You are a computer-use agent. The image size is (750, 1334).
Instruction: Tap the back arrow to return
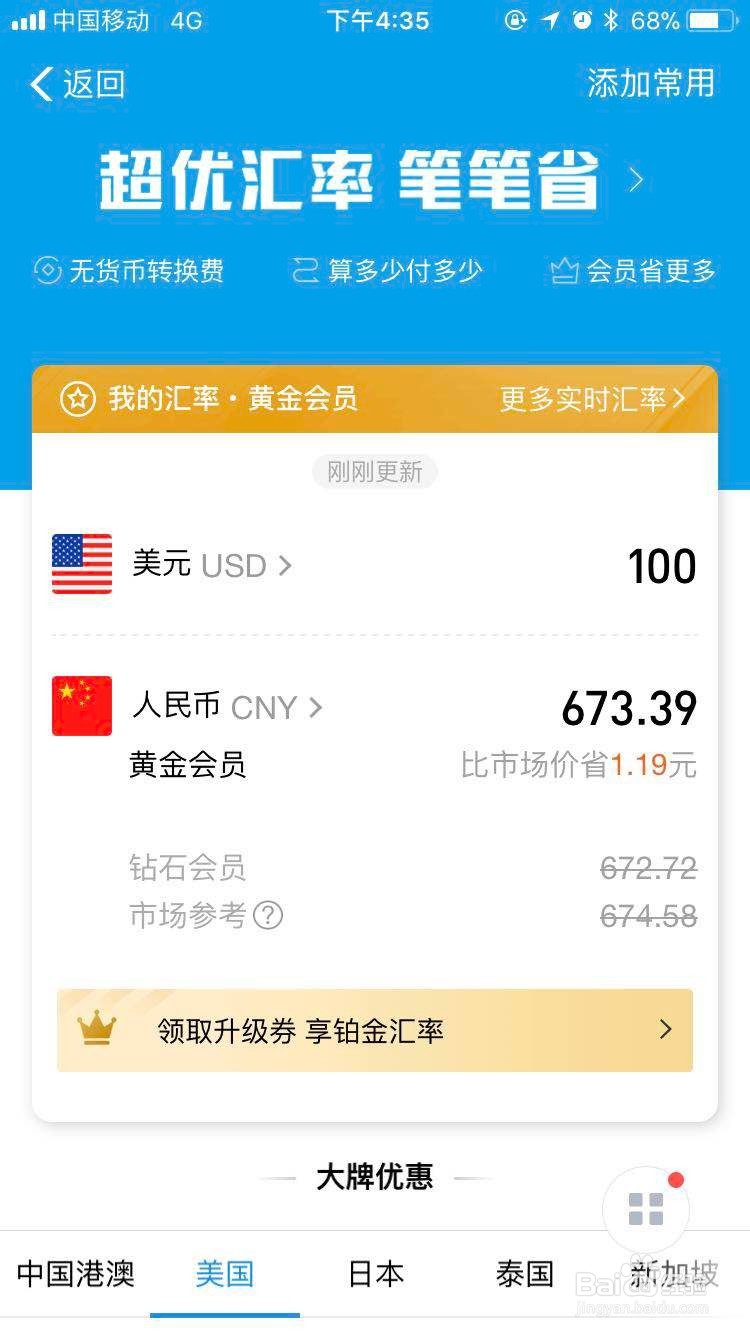[42, 85]
